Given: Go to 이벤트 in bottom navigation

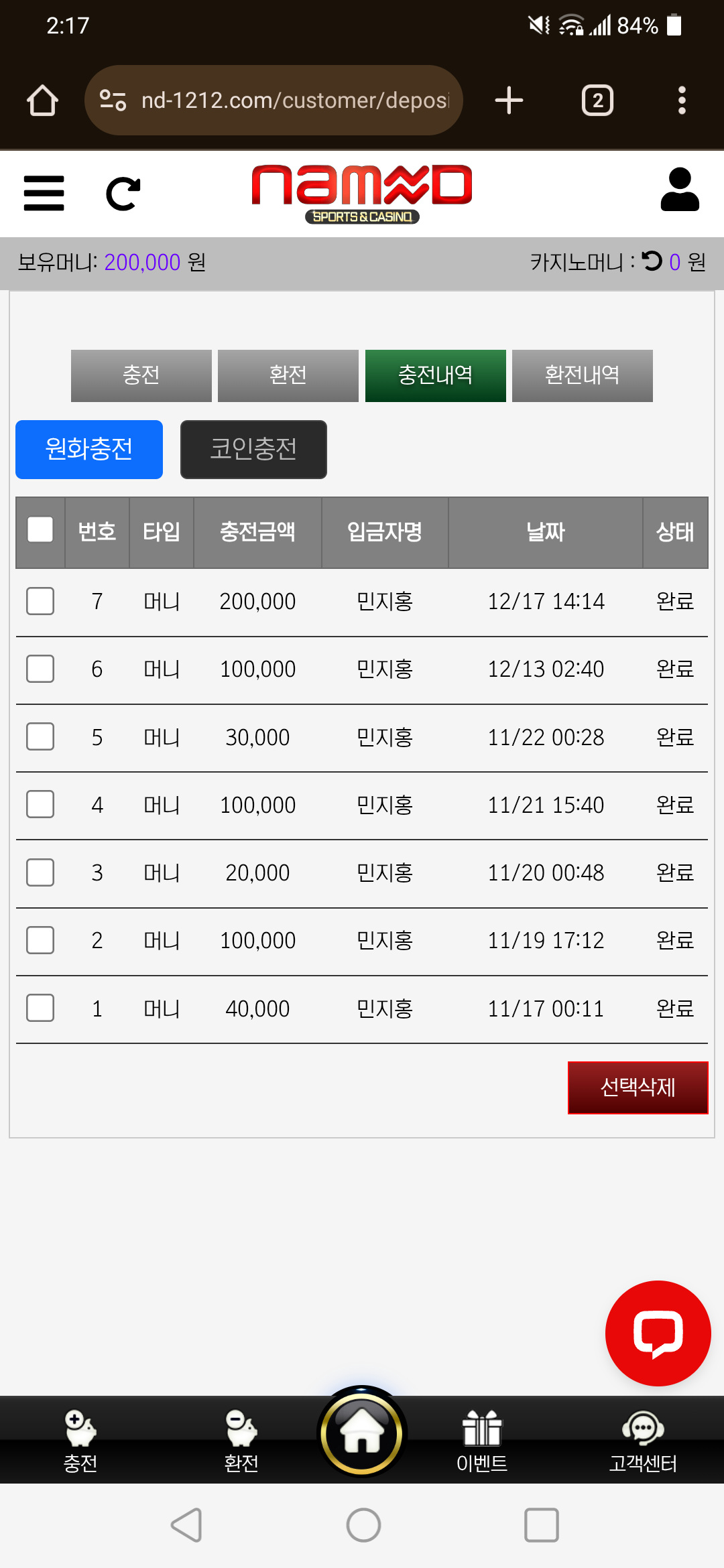Looking at the screenshot, I should (x=482, y=1441).
